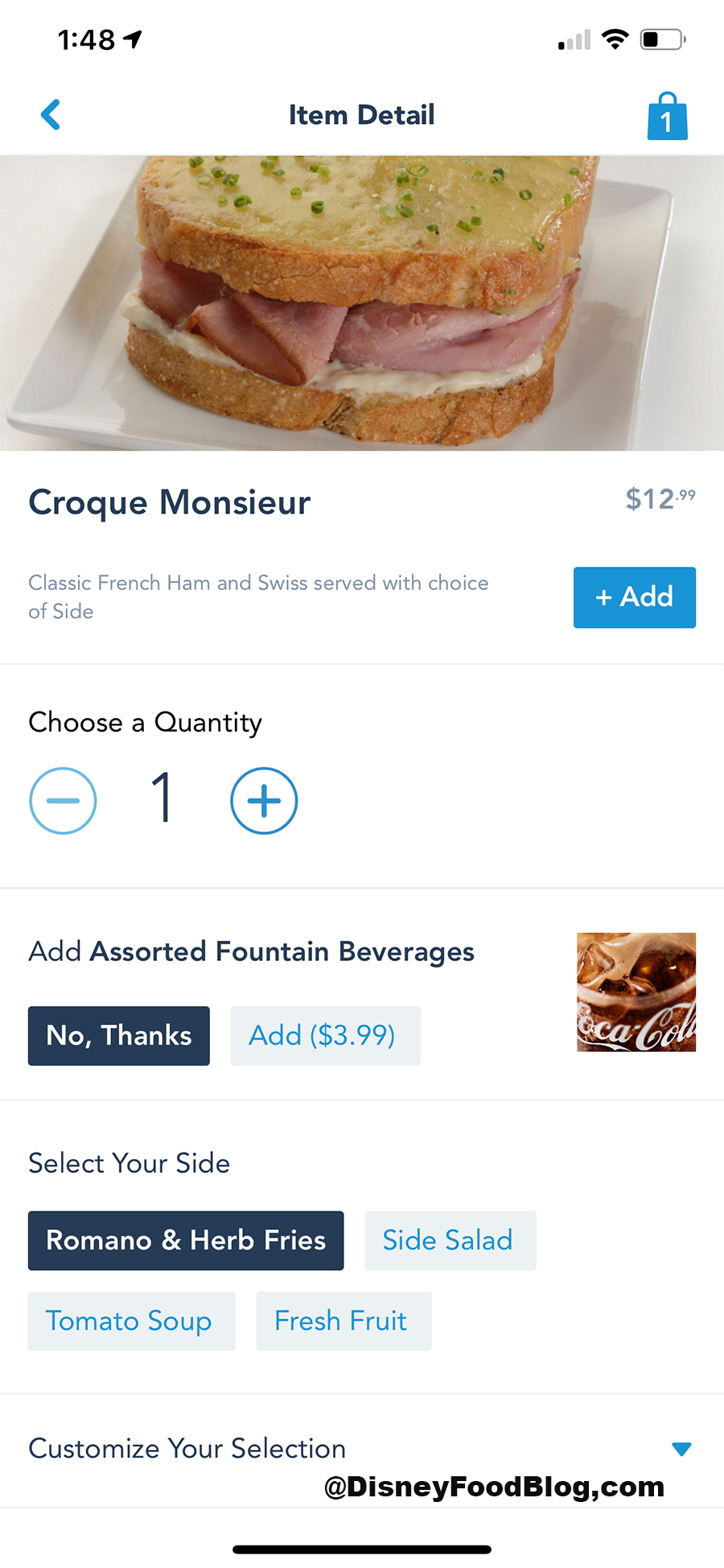The image size is (724, 1568).
Task: Add Croque Monsieur to the order
Action: [x=634, y=597]
